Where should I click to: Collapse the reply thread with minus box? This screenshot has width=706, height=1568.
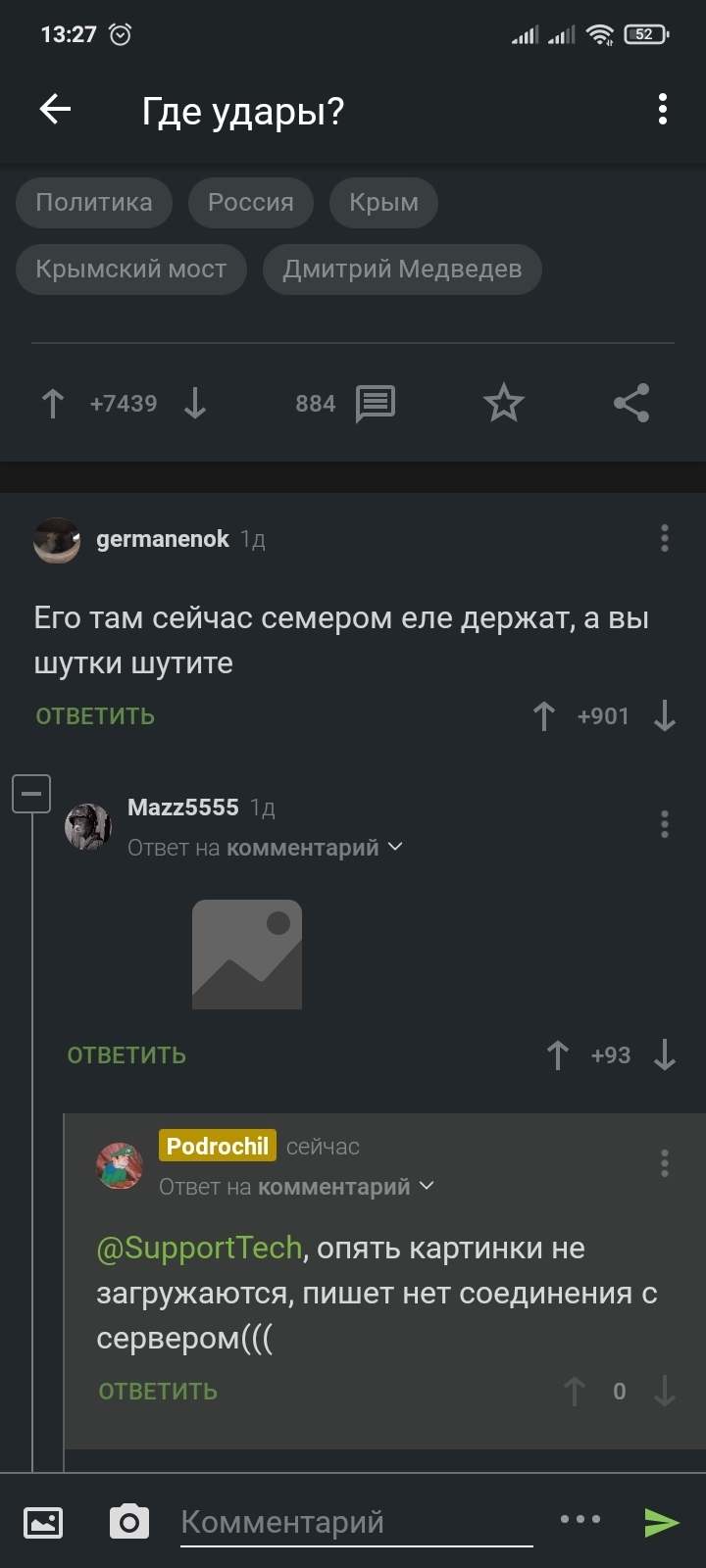point(31,793)
